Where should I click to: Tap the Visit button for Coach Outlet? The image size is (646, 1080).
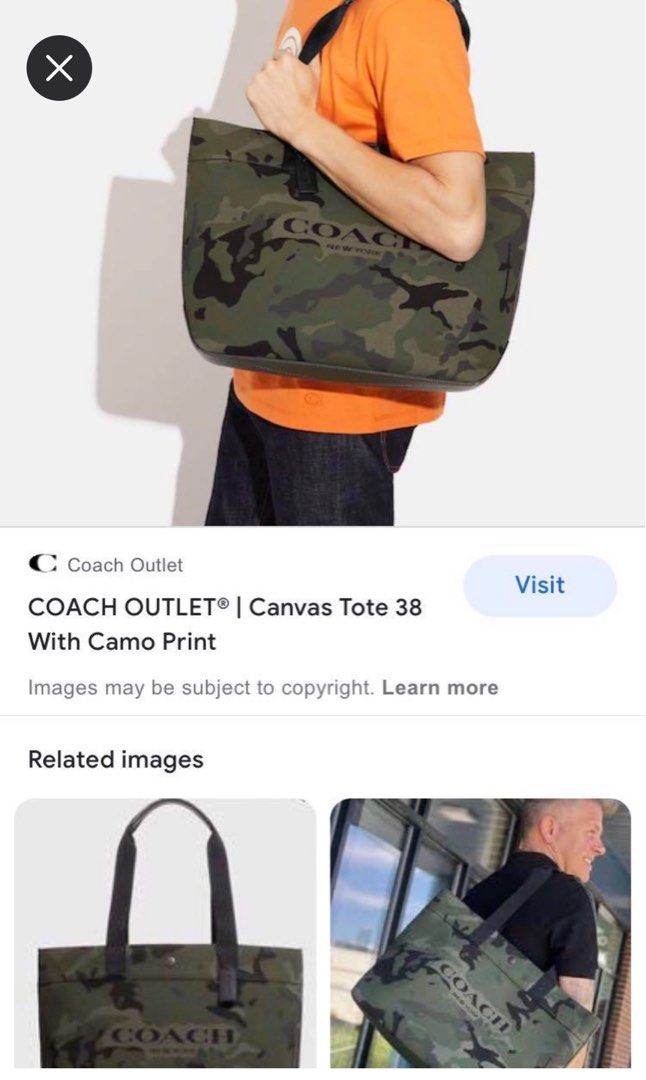click(540, 585)
